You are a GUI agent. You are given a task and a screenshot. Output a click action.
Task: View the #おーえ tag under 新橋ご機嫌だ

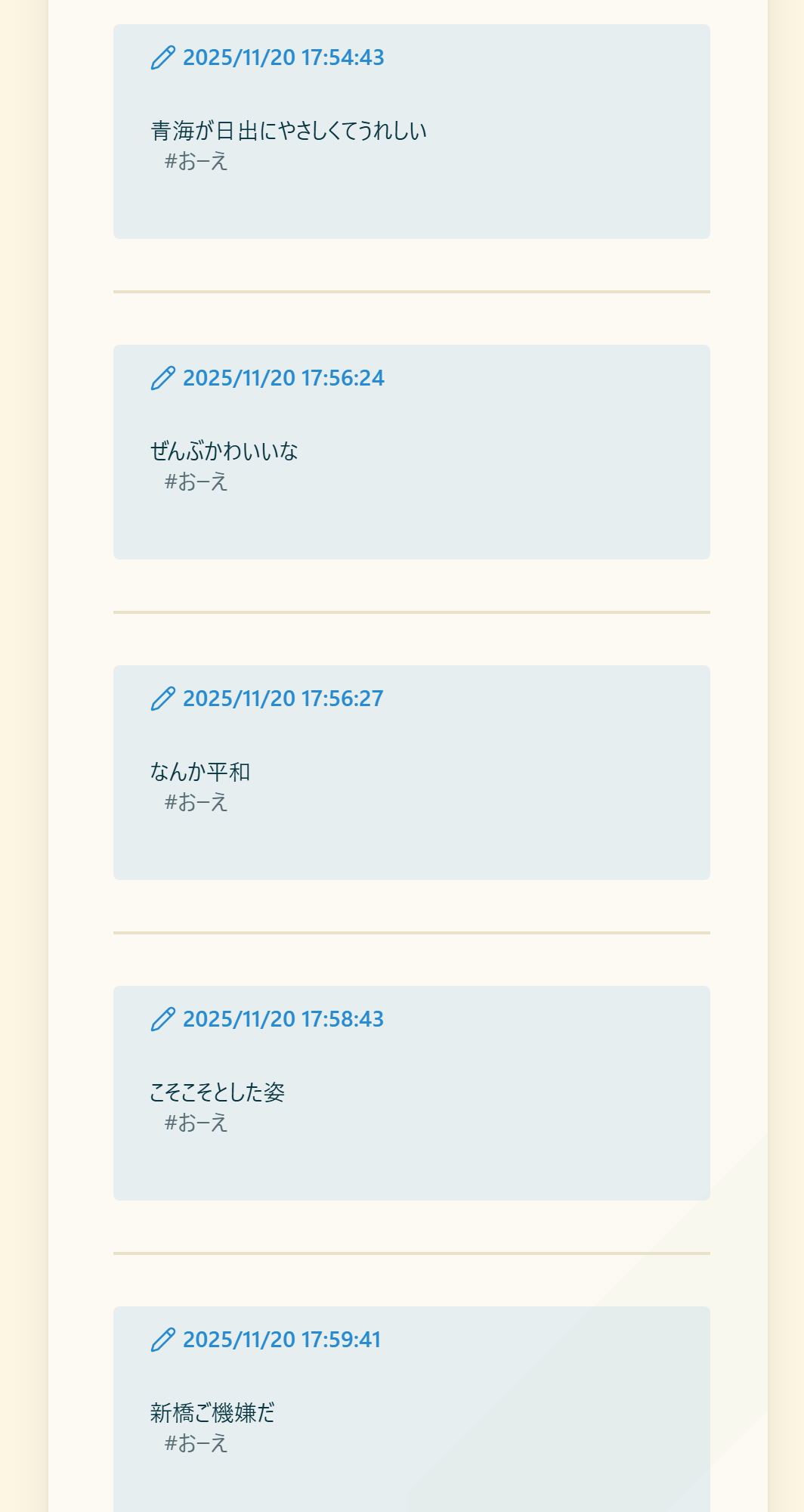[196, 1443]
